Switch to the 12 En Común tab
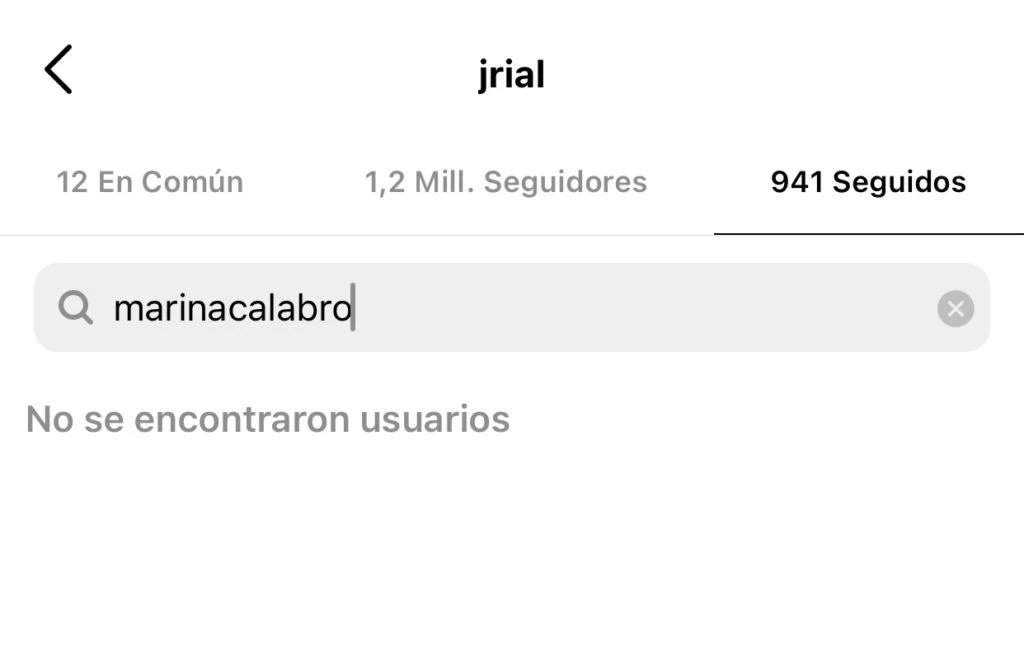The width and height of the screenshot is (1024, 656). tap(150, 182)
